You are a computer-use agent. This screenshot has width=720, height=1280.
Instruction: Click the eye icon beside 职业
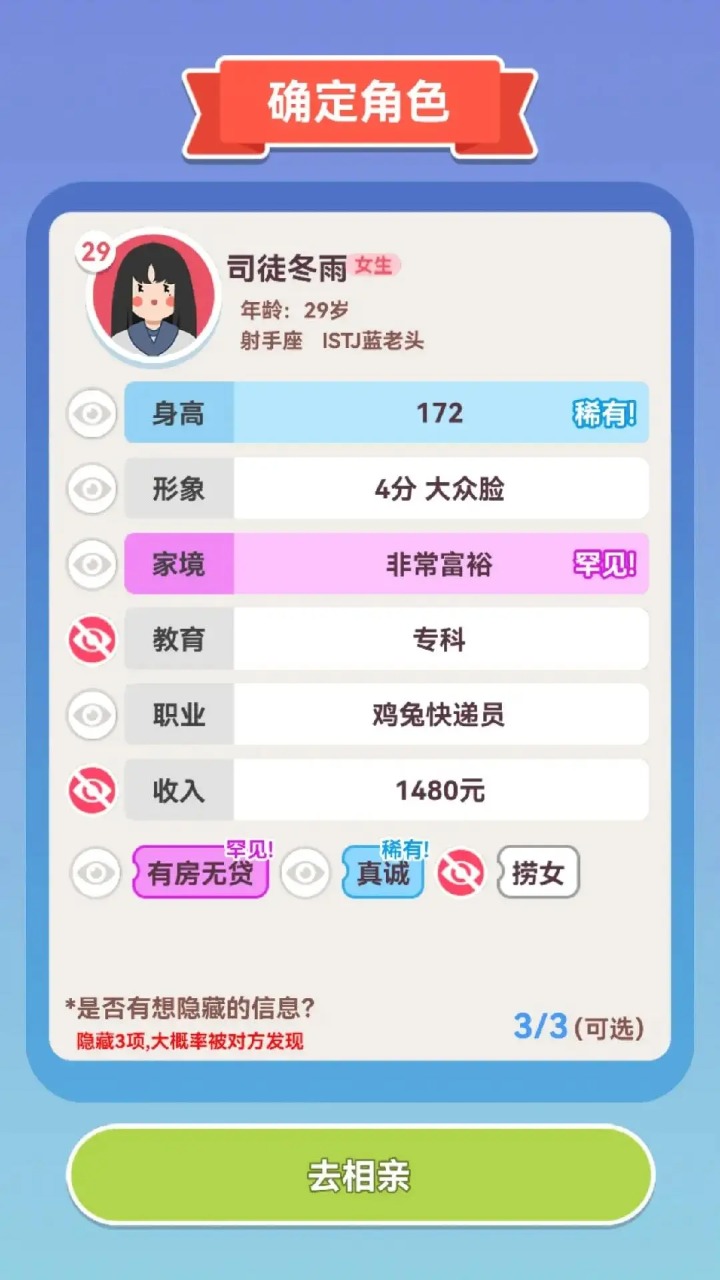(91, 713)
